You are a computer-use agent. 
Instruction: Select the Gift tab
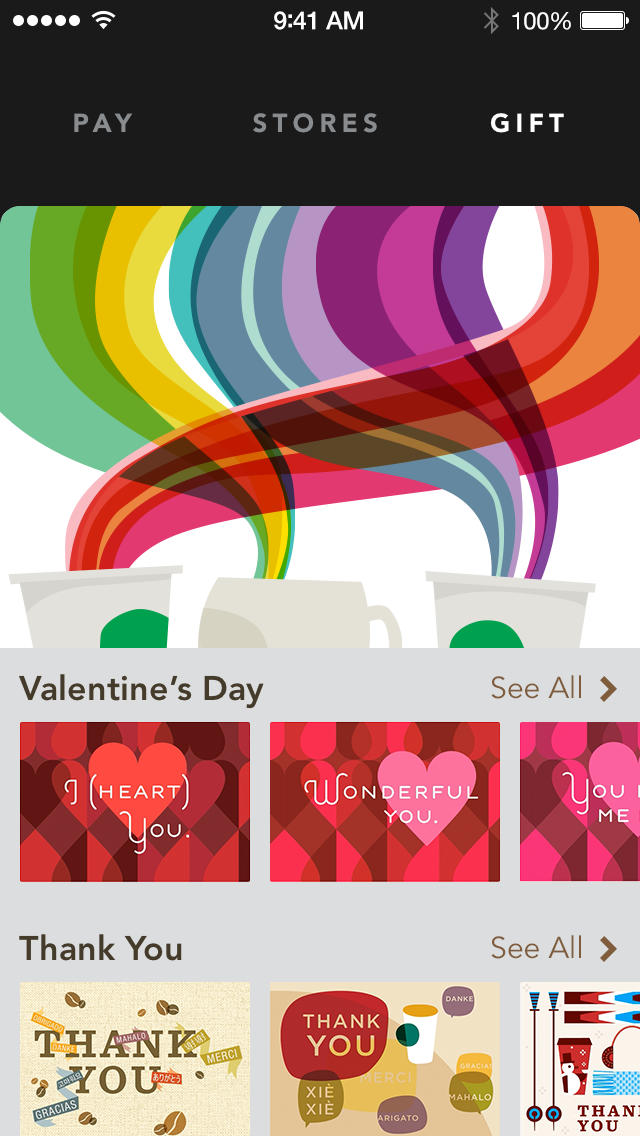click(x=528, y=123)
